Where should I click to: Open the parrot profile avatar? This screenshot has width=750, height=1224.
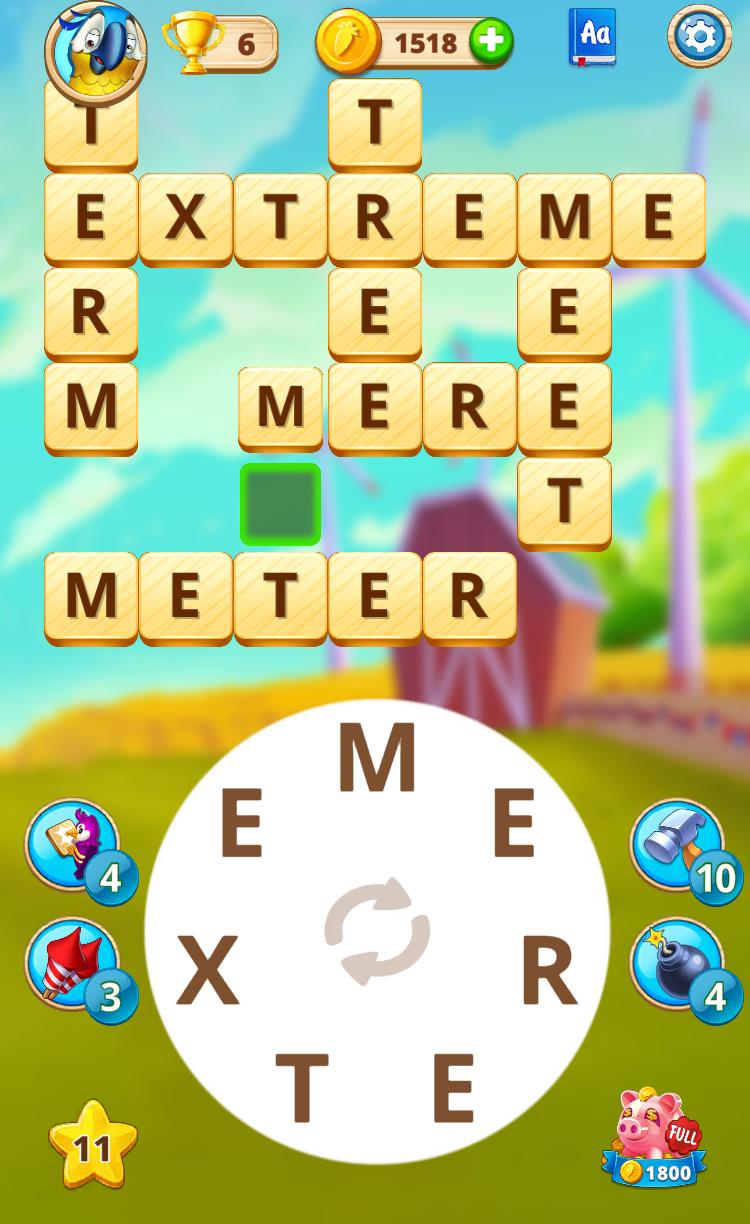pos(95,50)
